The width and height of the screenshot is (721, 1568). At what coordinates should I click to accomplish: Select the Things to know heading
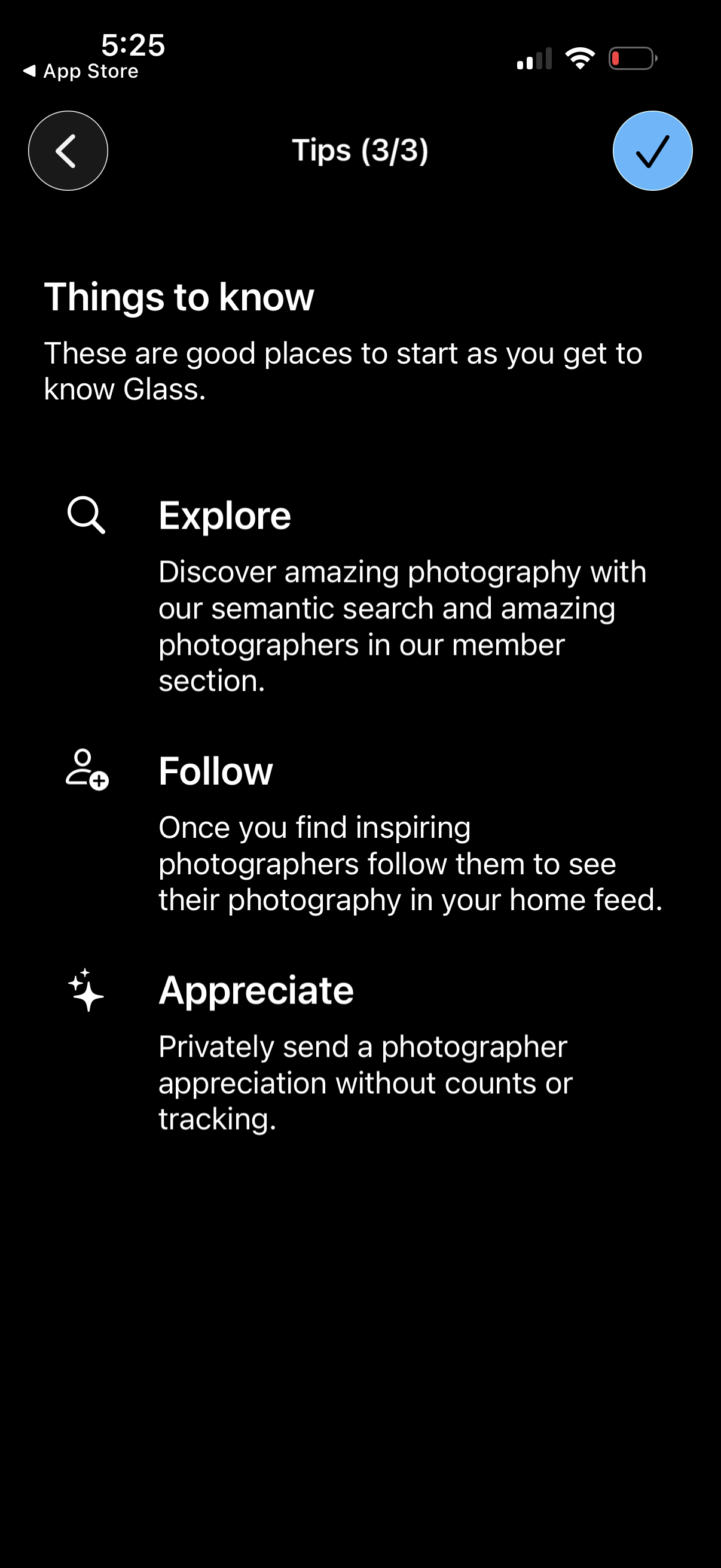point(179,297)
